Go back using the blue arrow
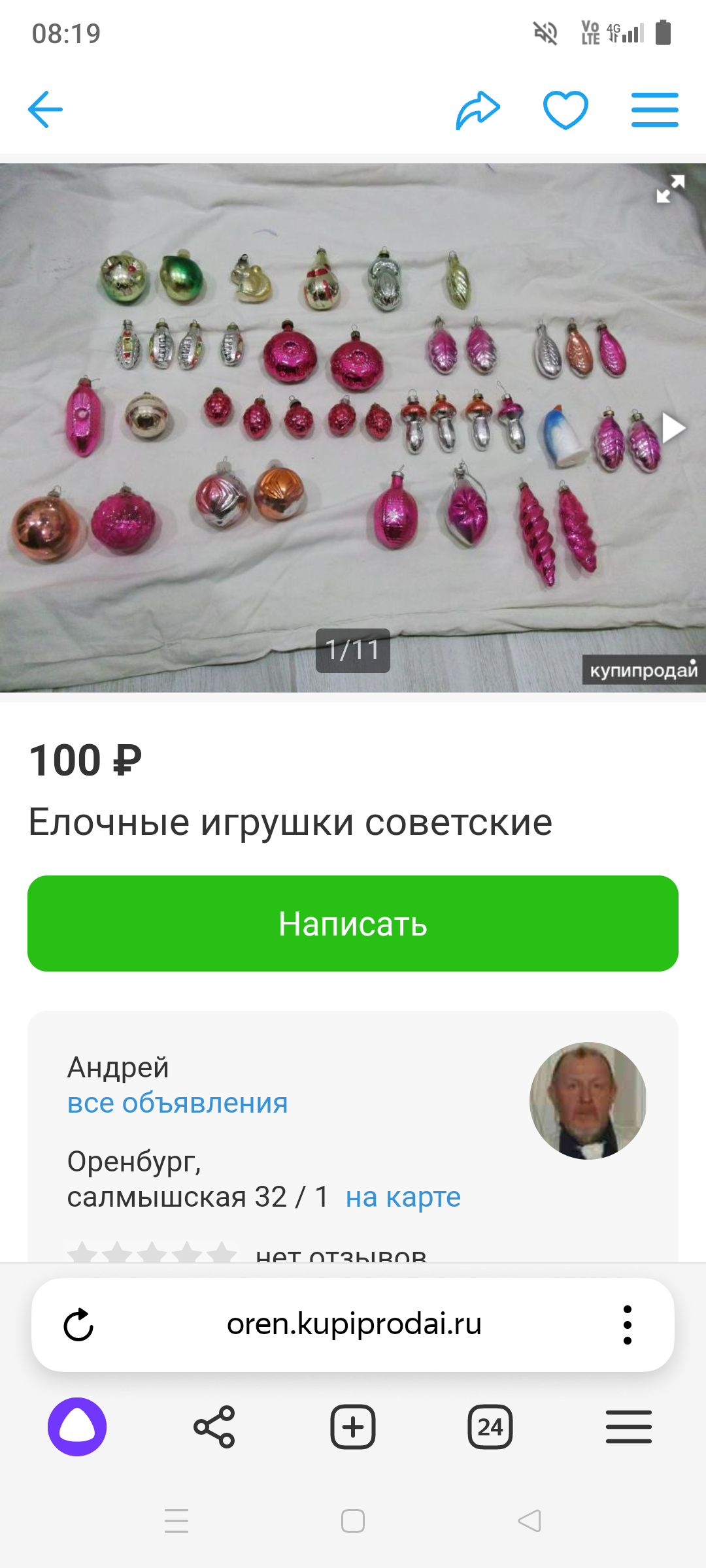Viewport: 706px width, 1568px height. point(45,109)
